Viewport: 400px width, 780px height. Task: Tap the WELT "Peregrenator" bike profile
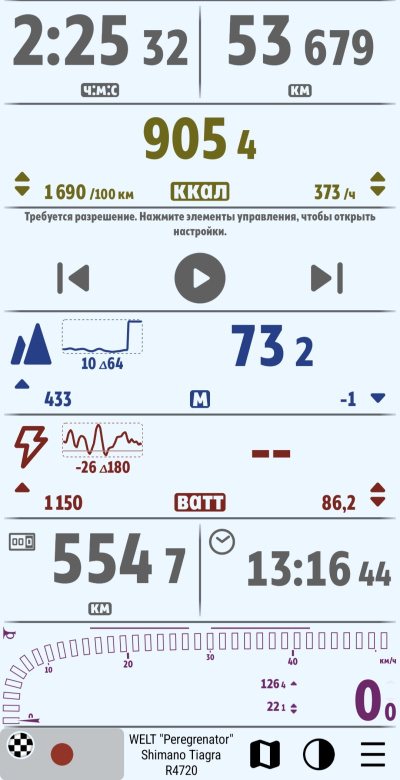pos(181,754)
